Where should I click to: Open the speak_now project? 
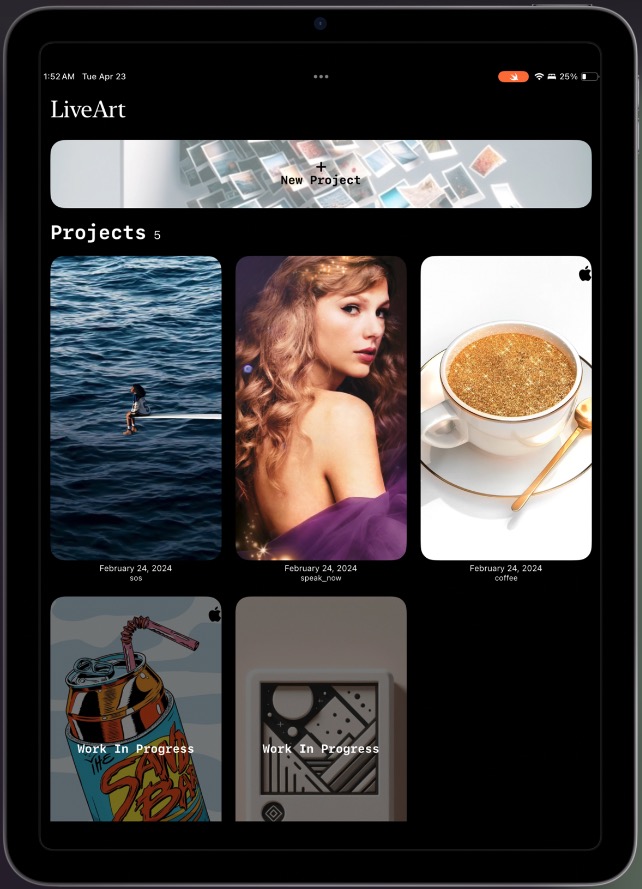tap(321, 408)
